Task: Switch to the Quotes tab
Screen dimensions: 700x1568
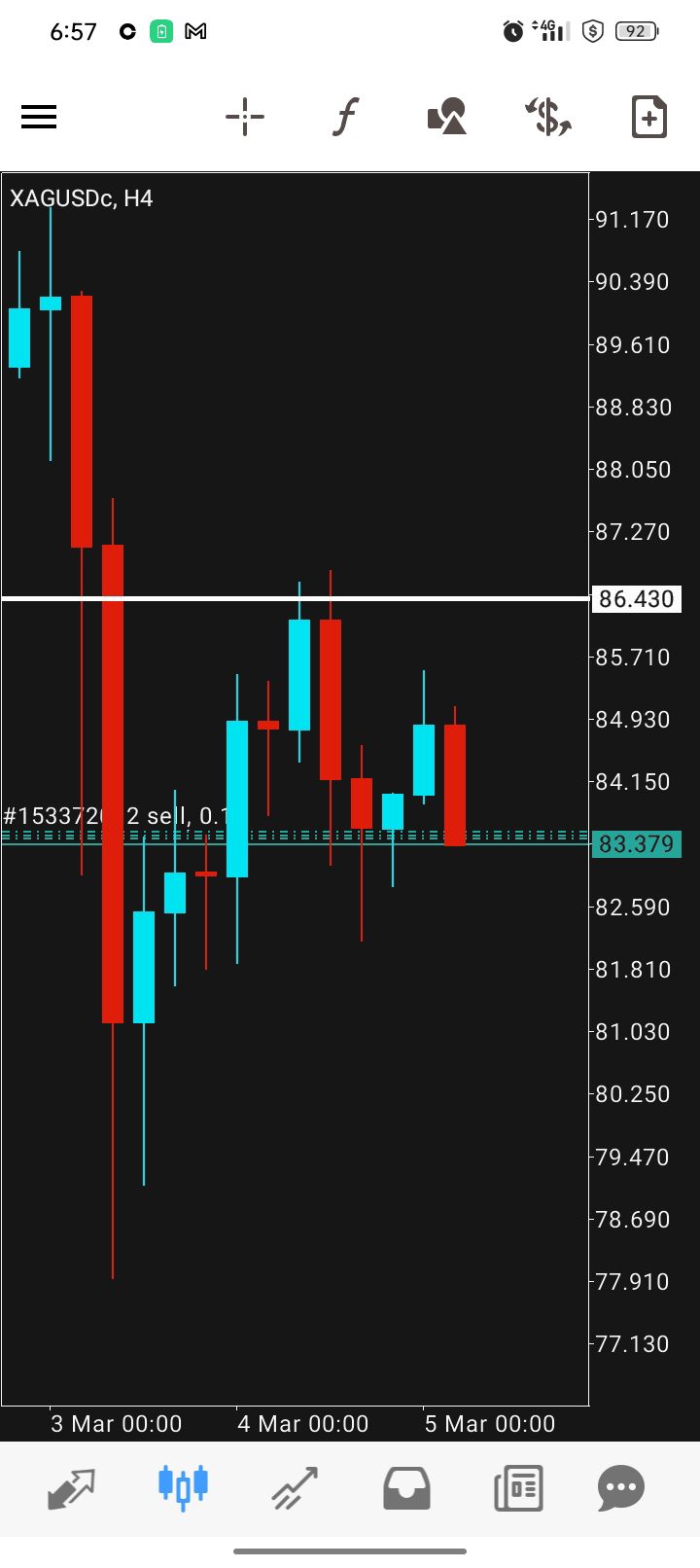Action: click(x=72, y=1487)
